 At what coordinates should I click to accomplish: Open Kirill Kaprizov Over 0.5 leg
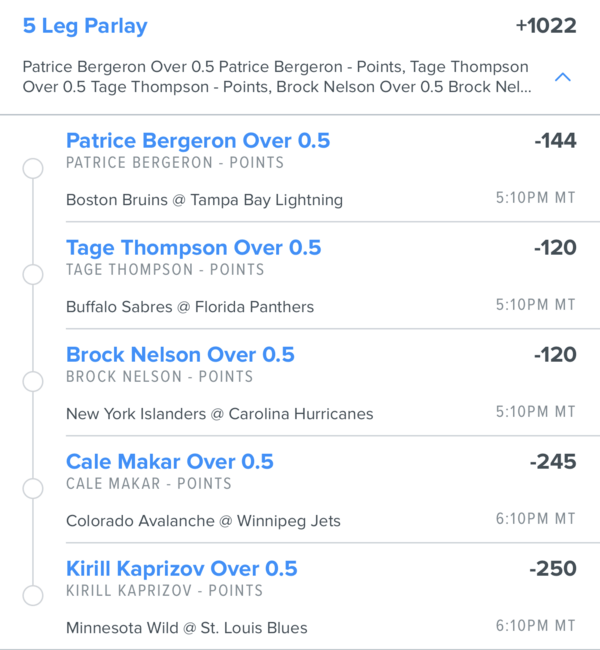181,569
